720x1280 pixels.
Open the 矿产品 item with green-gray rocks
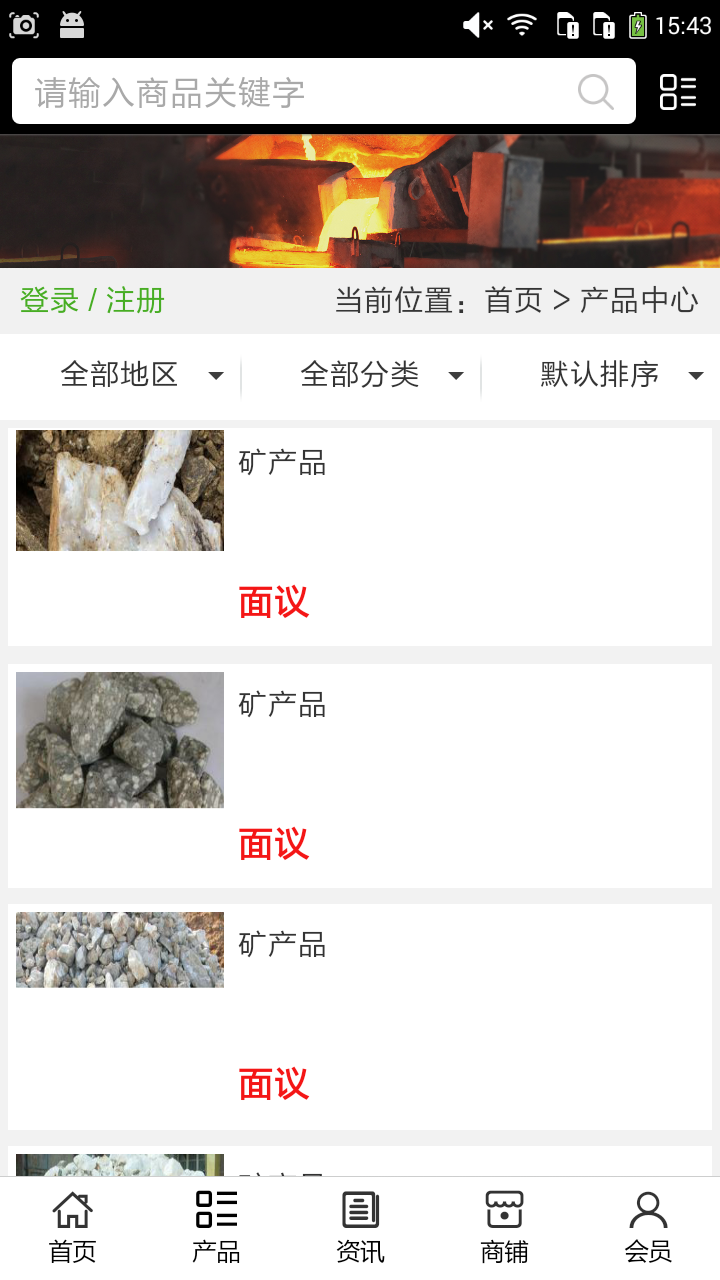pyautogui.click(x=360, y=776)
